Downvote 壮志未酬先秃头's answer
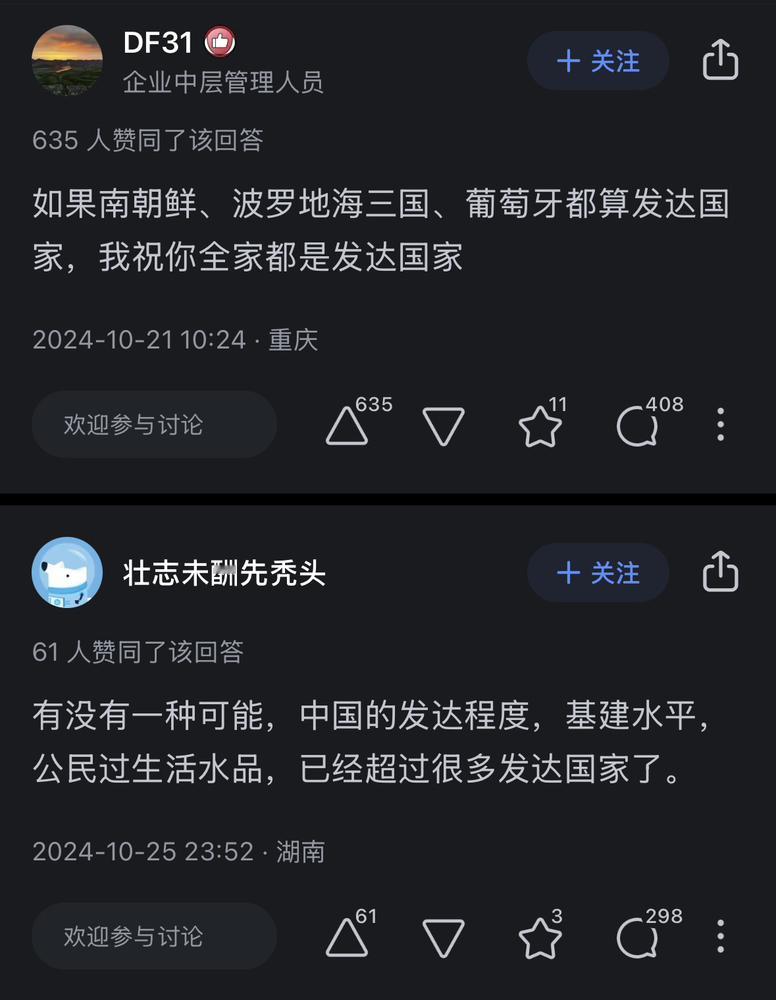This screenshot has width=776, height=1000. pos(443,938)
